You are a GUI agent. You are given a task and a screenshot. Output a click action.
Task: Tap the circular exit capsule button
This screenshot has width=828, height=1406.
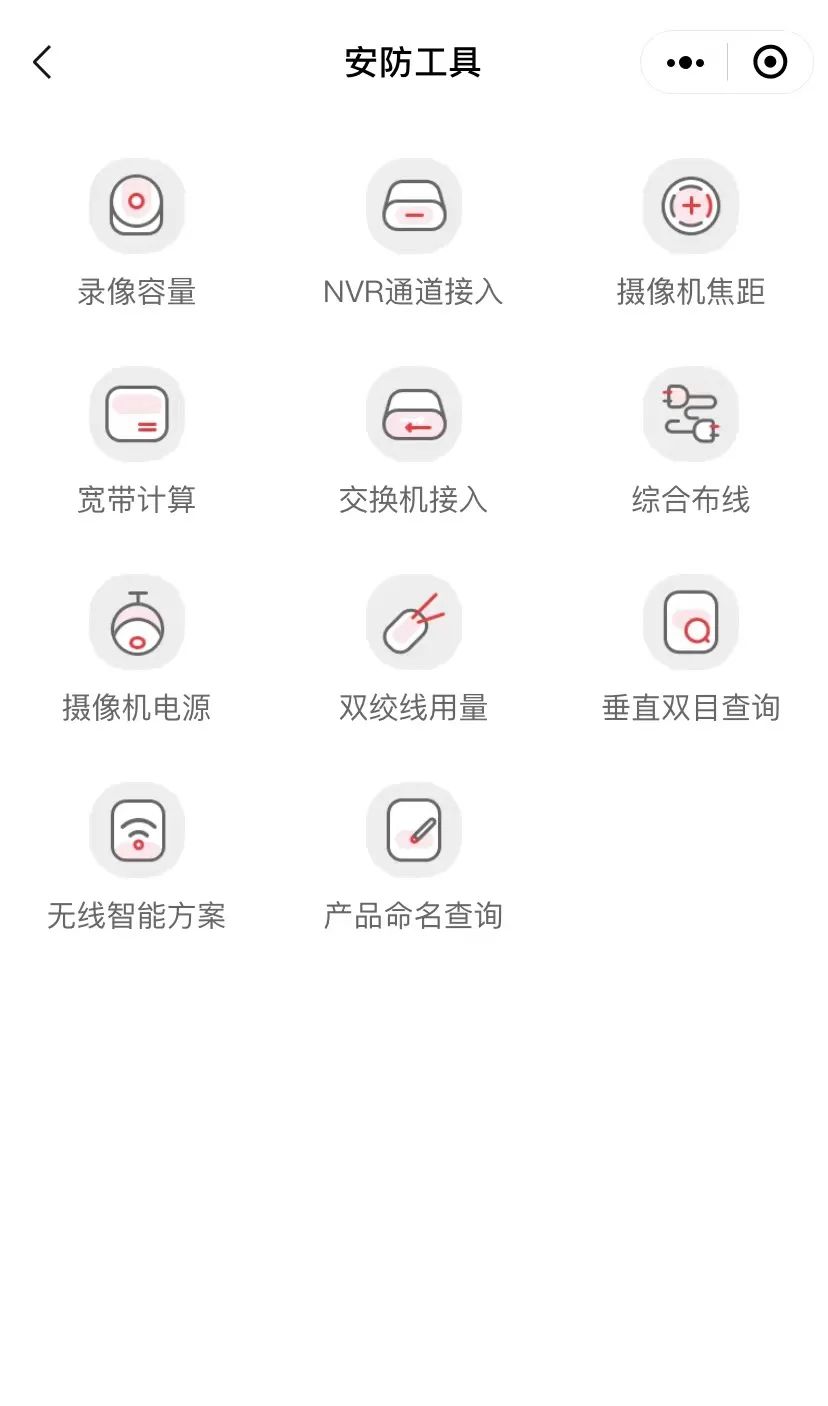pos(770,61)
